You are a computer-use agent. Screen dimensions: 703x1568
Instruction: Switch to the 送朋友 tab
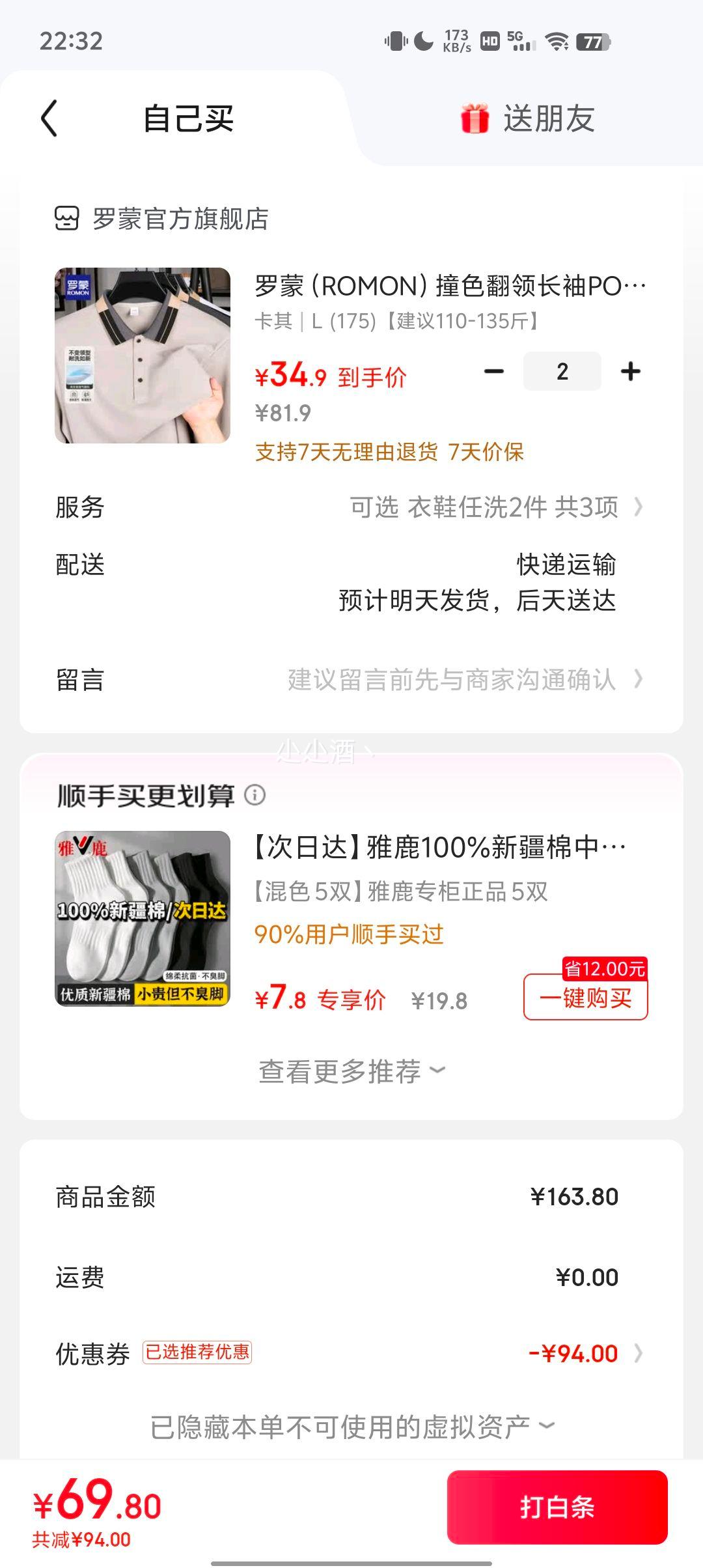pyautogui.click(x=527, y=119)
